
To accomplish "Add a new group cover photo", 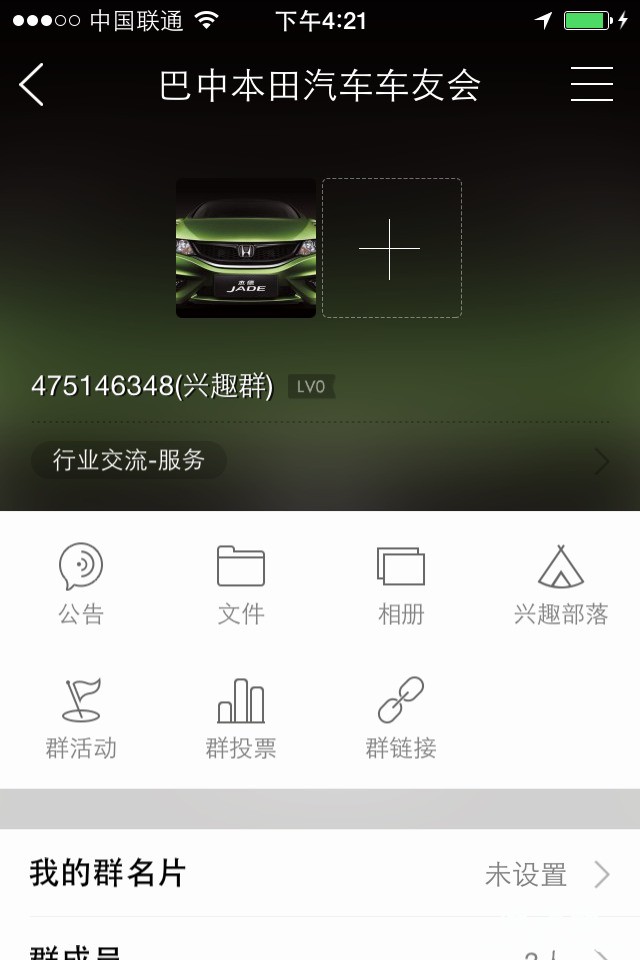I will [391, 248].
